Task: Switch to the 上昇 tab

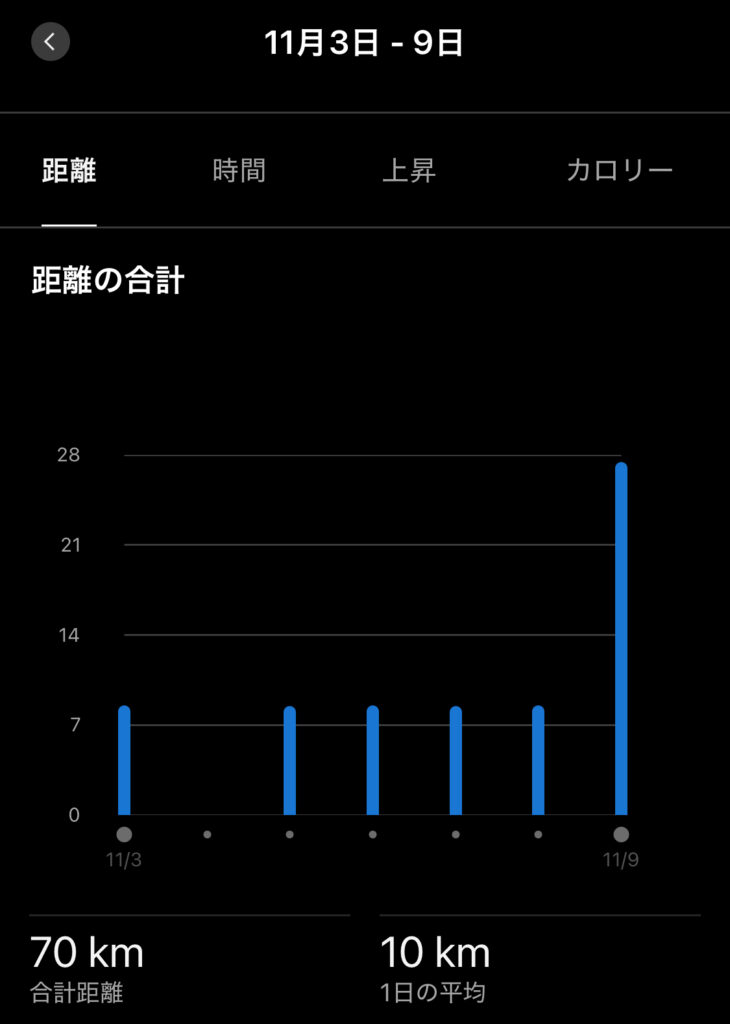Action: 409,170
